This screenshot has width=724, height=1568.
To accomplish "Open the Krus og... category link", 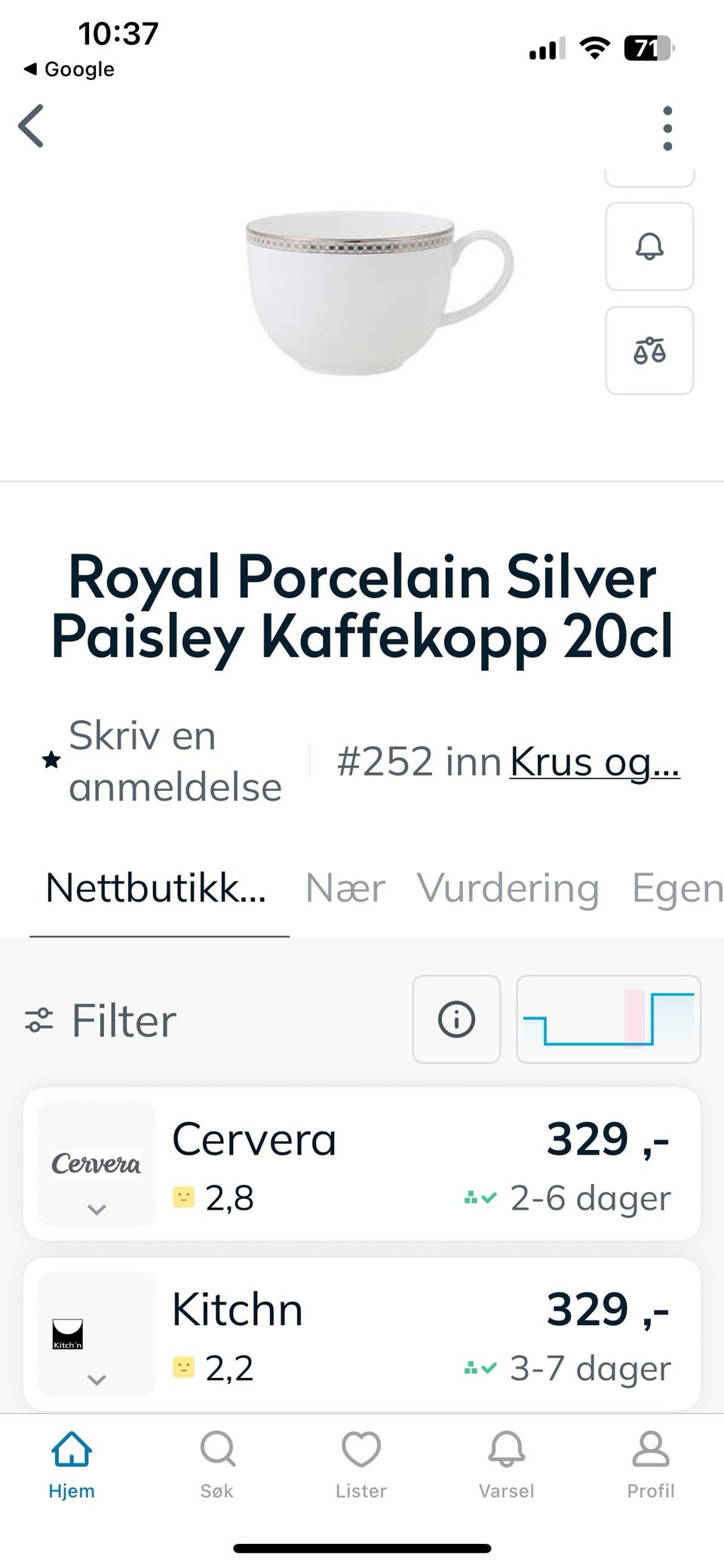I will pos(594,762).
